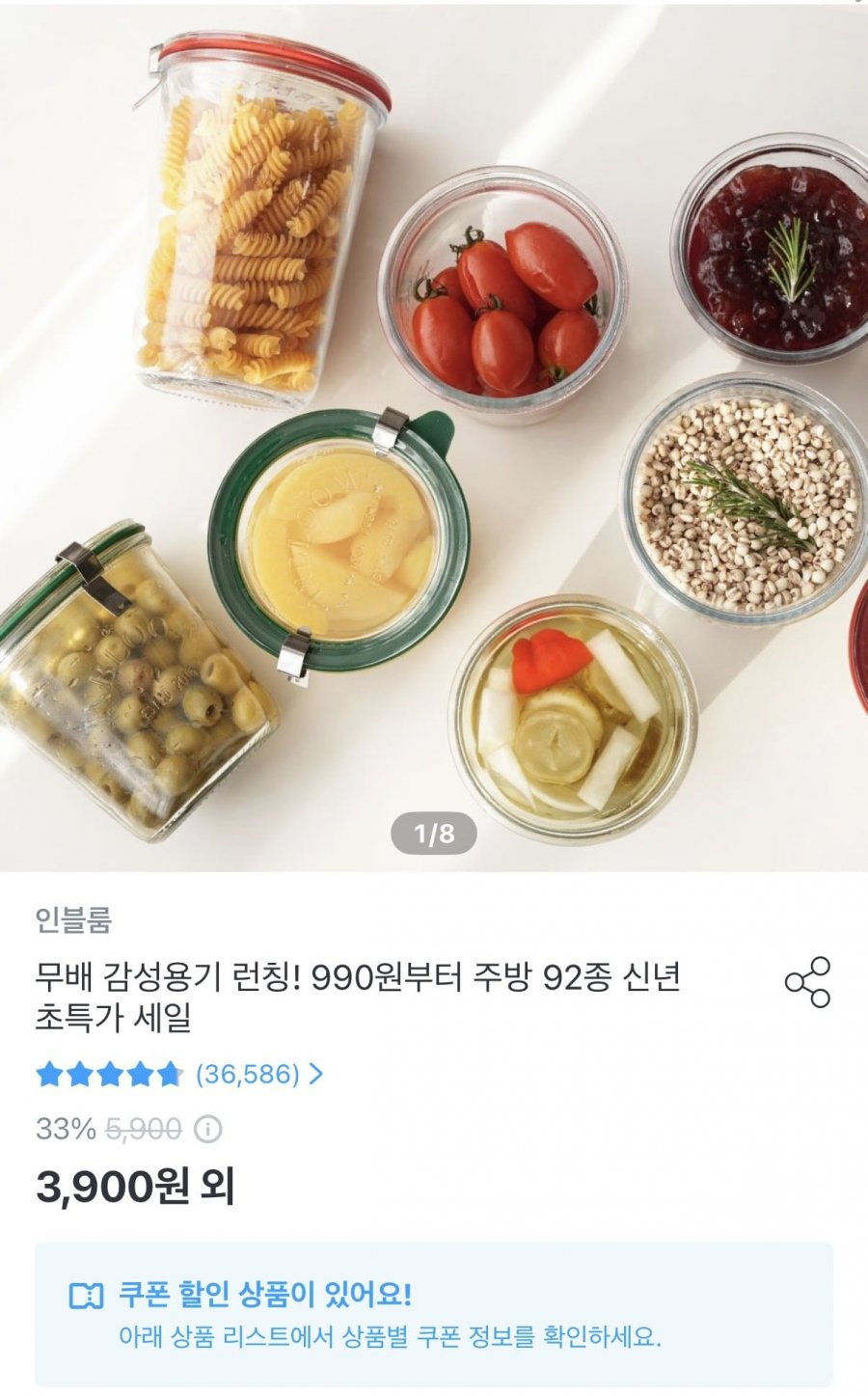
Task: Open the 인블룸 brand store
Action: coord(73,920)
